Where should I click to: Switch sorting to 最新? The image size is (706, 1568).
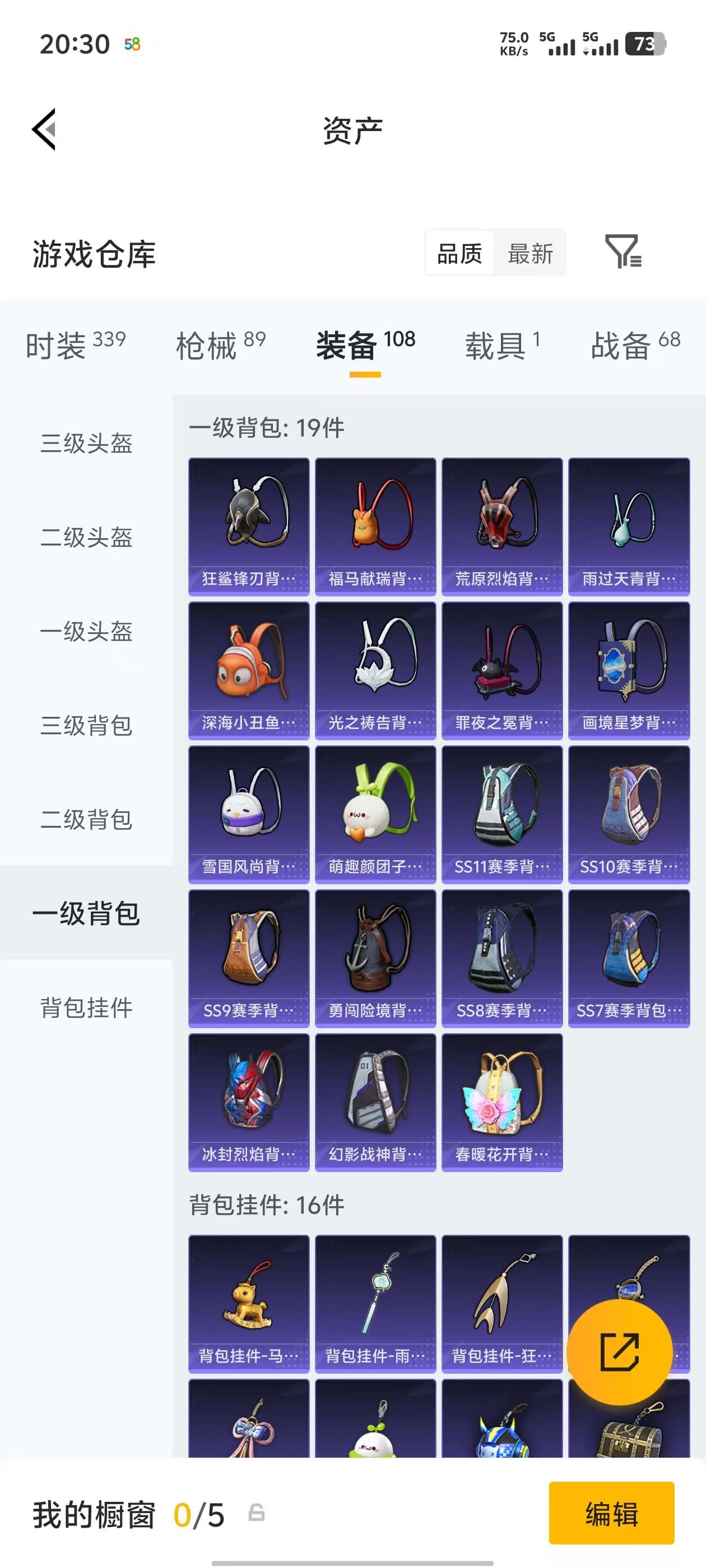click(530, 254)
